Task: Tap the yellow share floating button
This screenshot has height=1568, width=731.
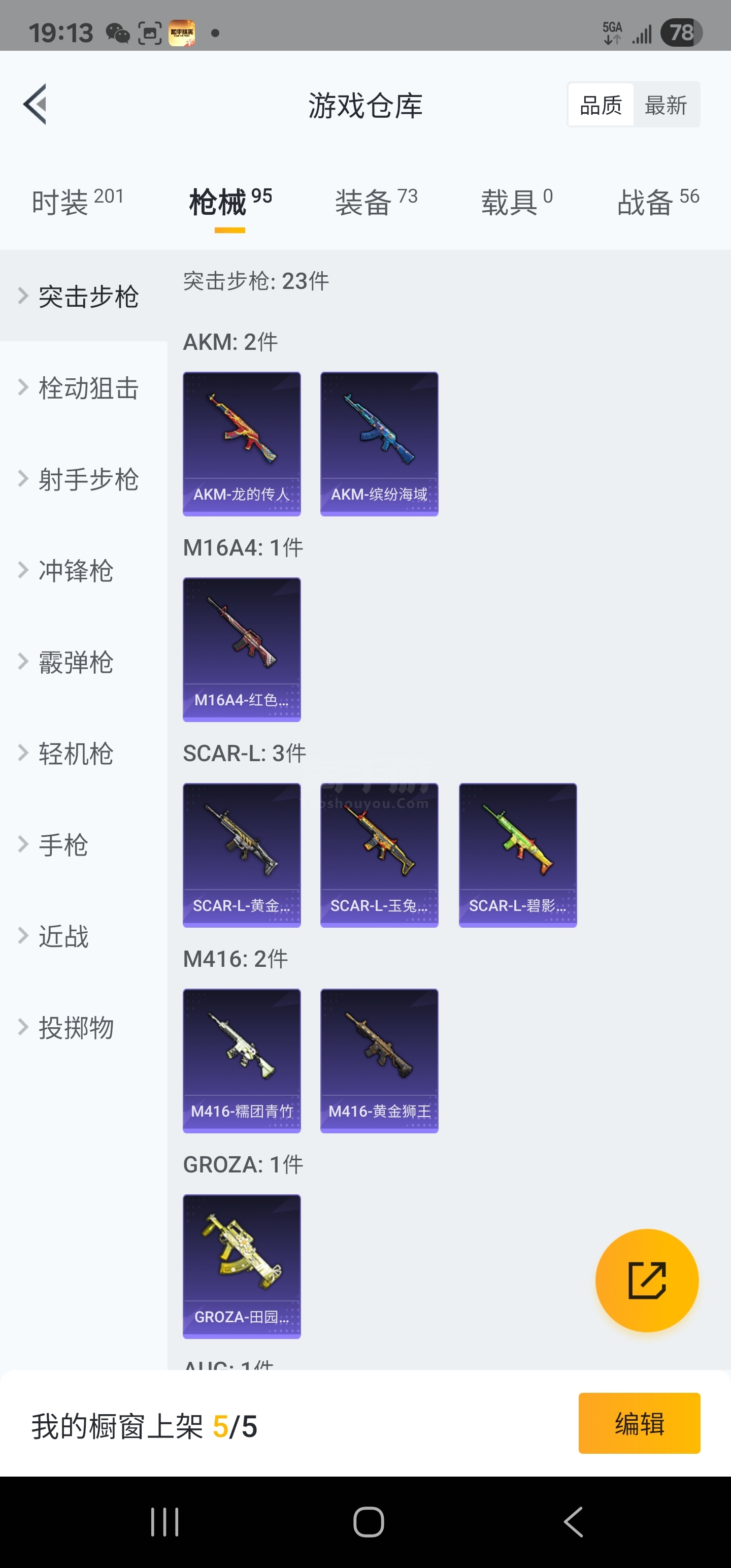Action: pos(646,1281)
